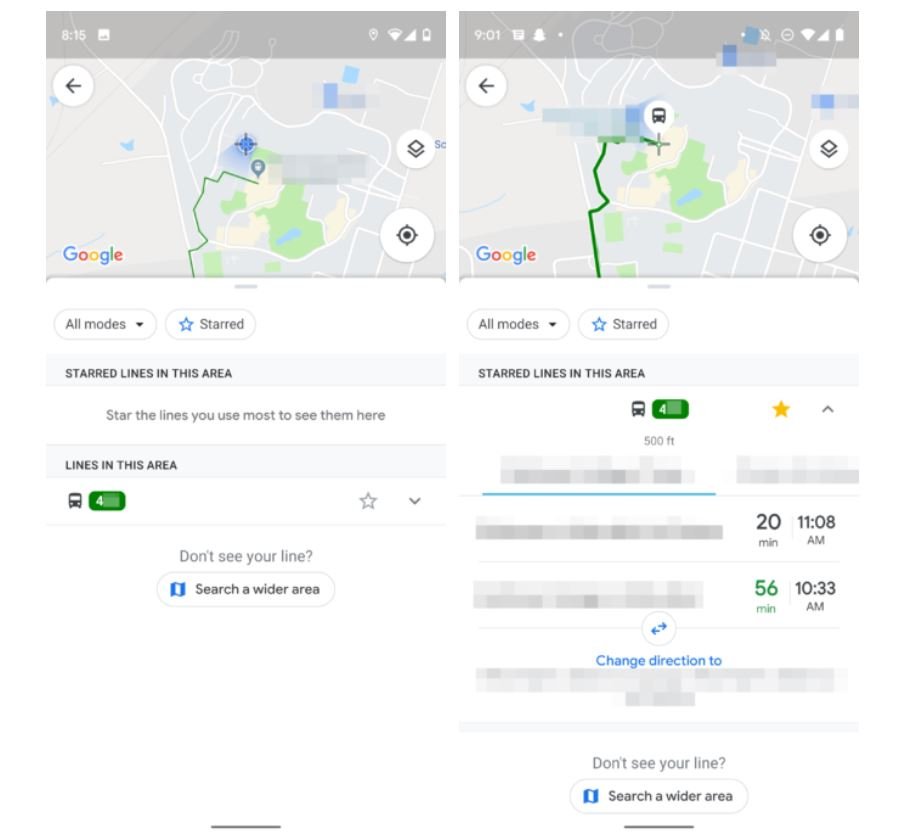Screen dimensions: 901x834
Task: Open All modes dropdown on the 8:15 screen
Action: click(x=105, y=324)
